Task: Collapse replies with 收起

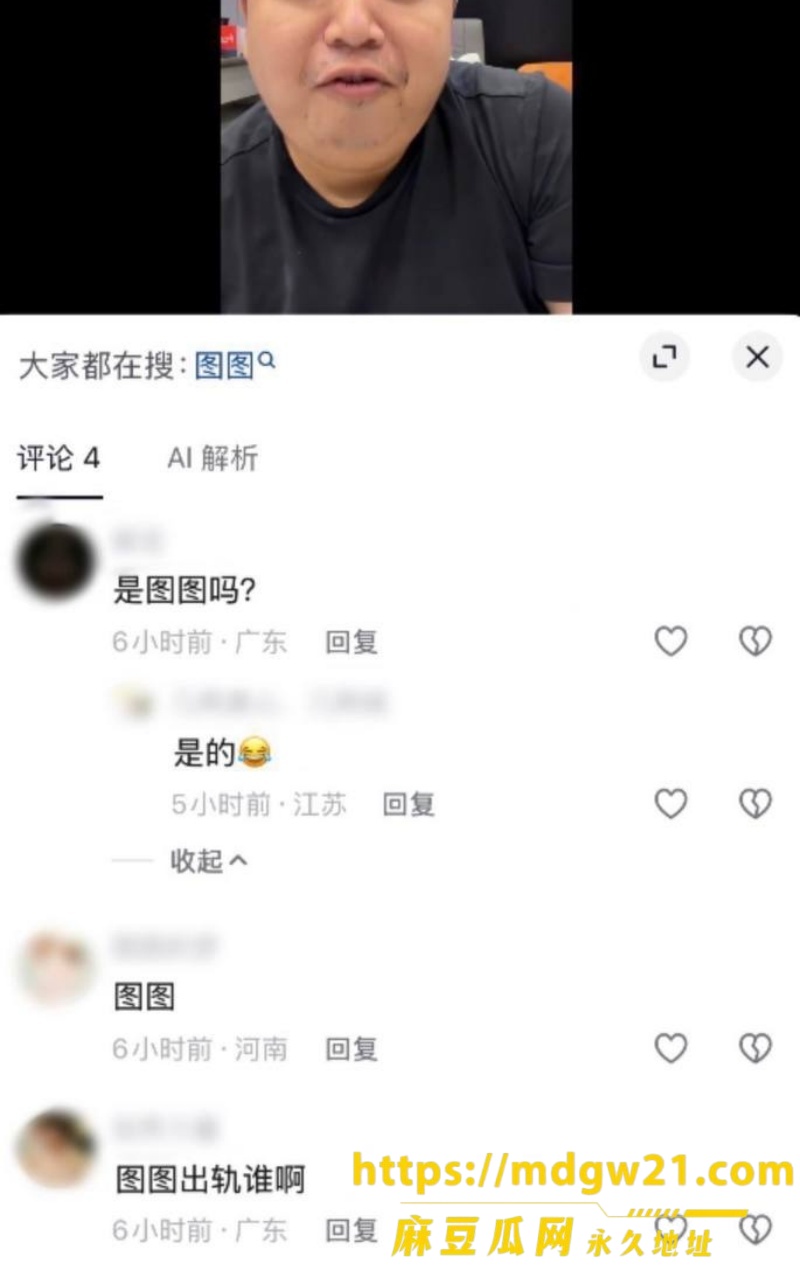Action: click(x=209, y=861)
